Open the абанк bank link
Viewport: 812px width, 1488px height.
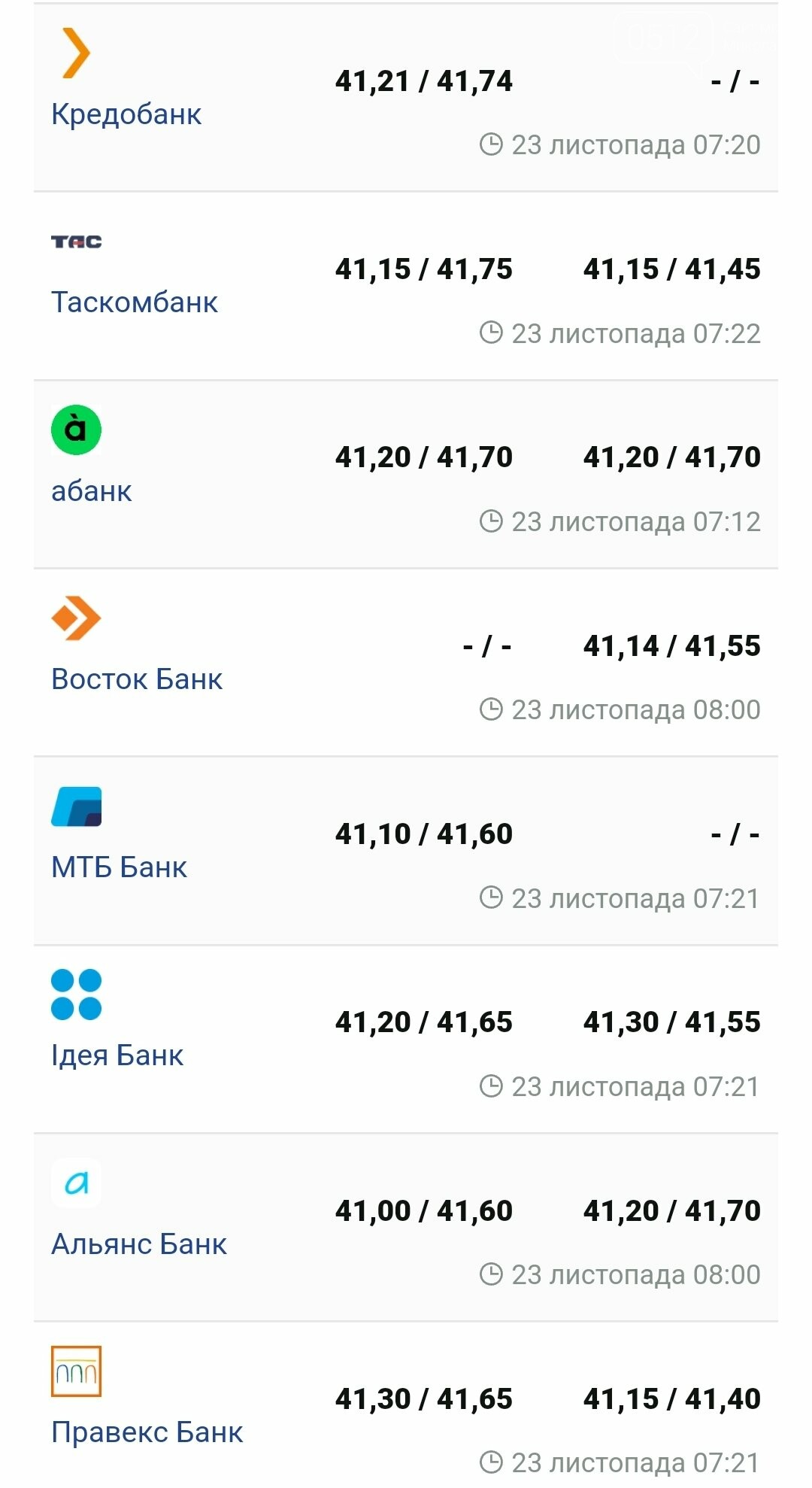coord(92,491)
